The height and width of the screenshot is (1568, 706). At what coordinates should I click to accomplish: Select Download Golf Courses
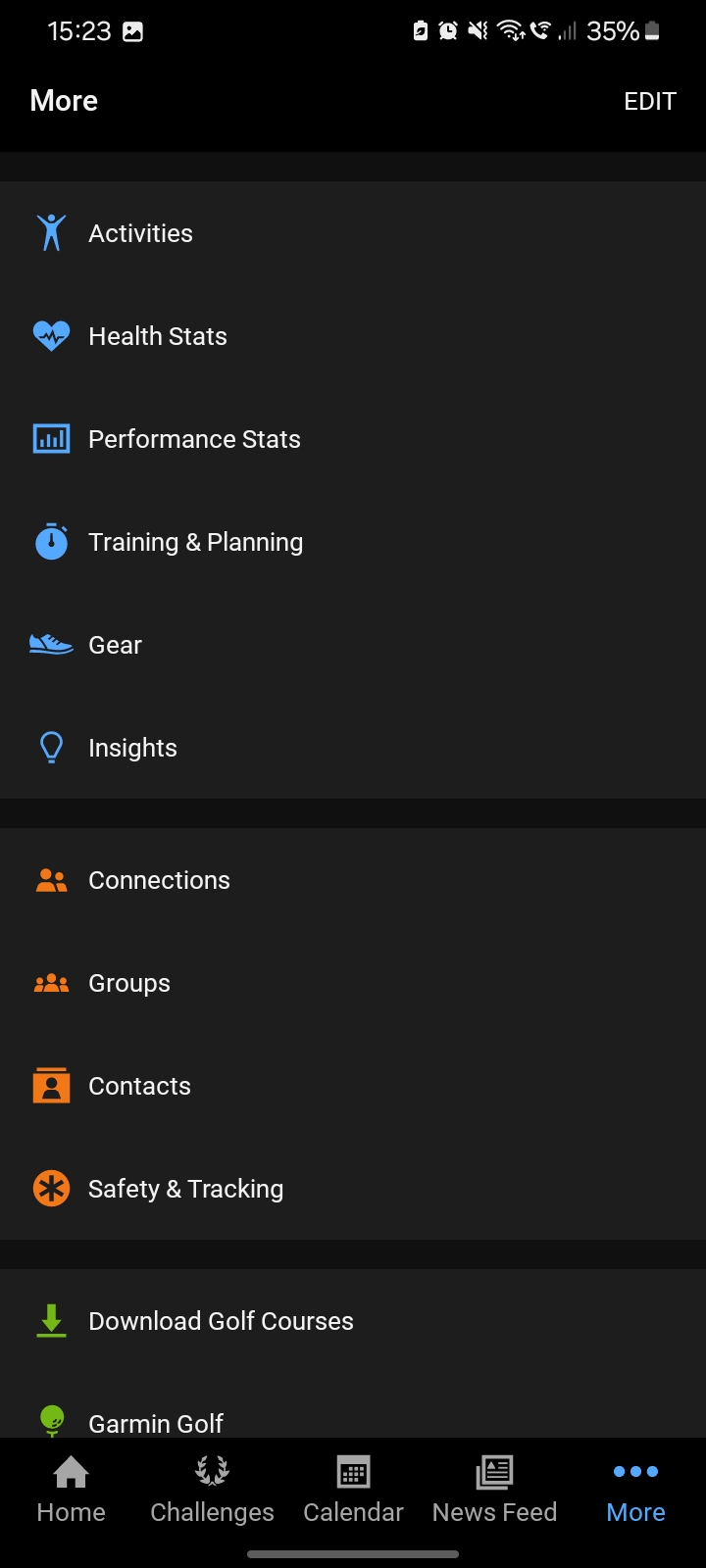(353, 1321)
